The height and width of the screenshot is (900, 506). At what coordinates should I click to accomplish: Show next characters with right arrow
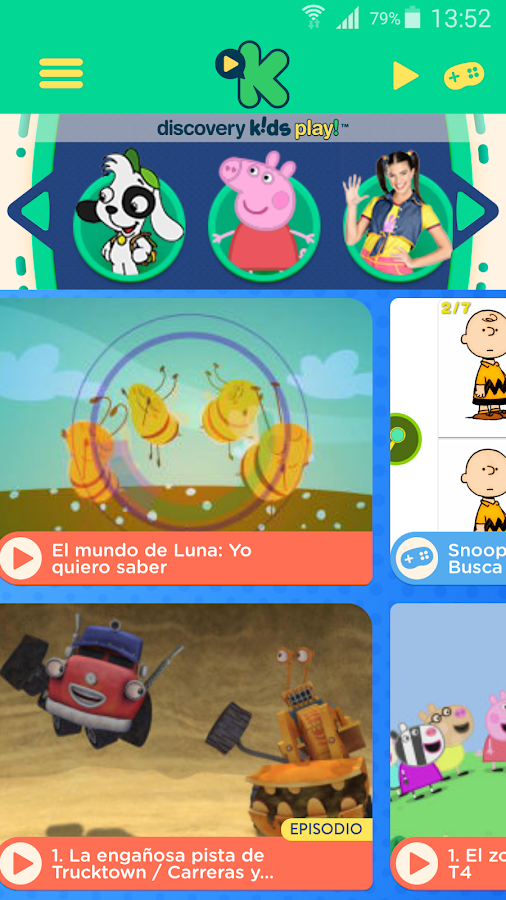[x=475, y=210]
